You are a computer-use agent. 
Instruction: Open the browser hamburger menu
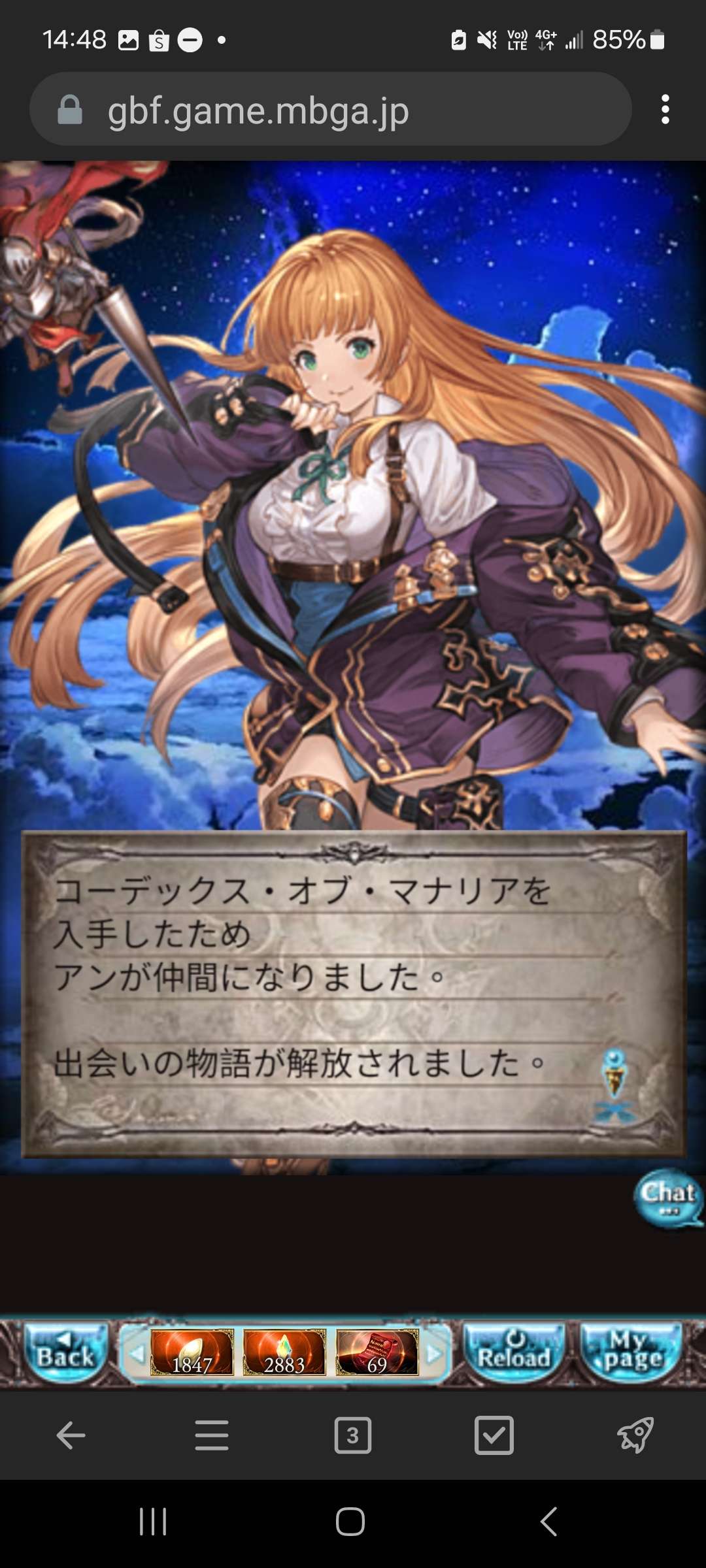(212, 1435)
